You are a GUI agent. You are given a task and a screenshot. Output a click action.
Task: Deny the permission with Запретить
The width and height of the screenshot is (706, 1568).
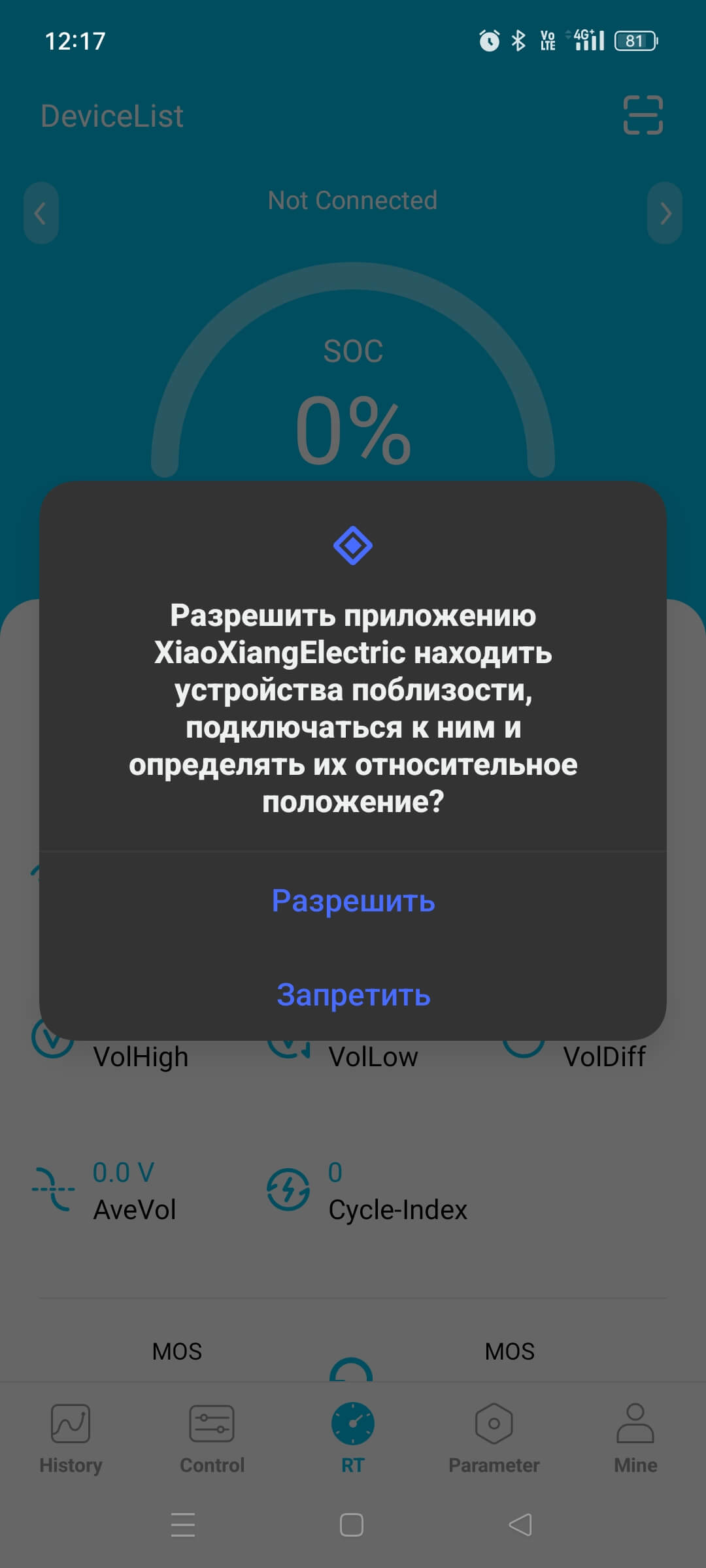[353, 995]
